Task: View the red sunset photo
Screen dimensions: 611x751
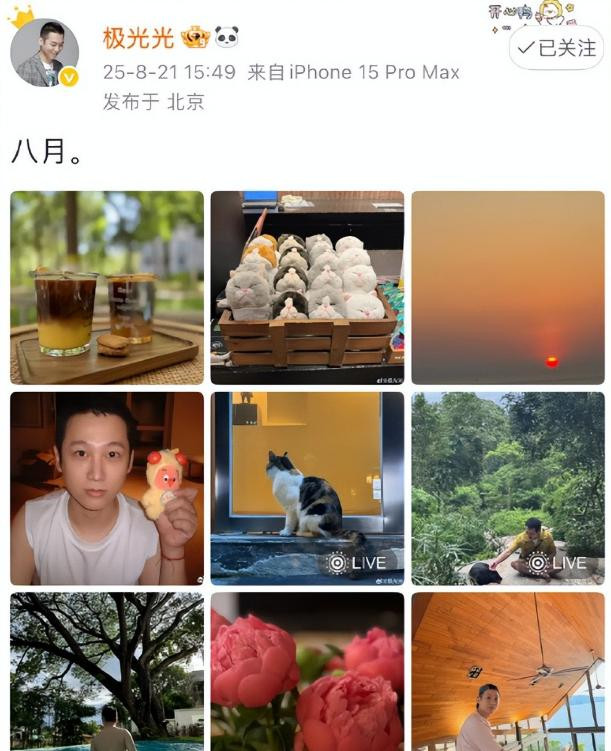Action: tap(507, 287)
